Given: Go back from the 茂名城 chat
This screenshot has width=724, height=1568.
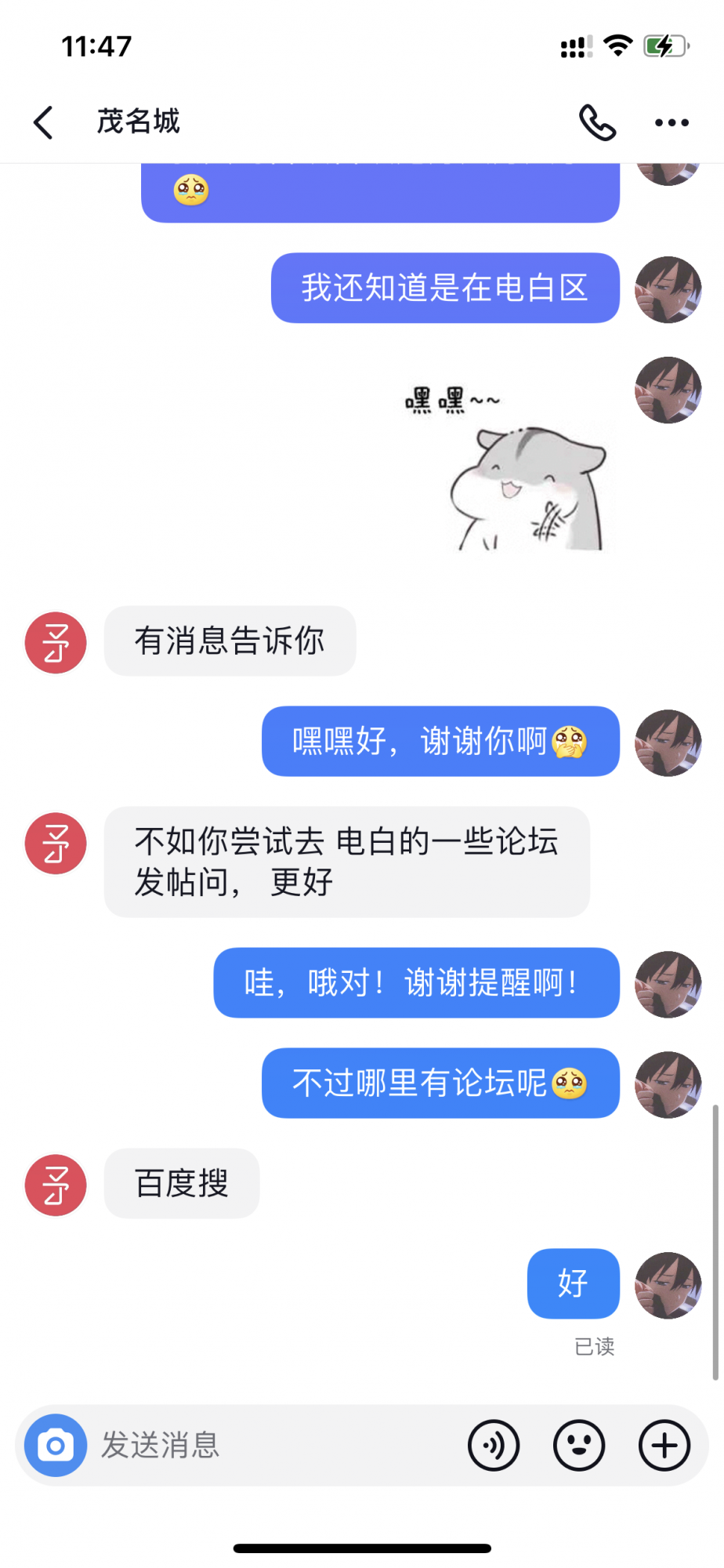Looking at the screenshot, I should (44, 123).
